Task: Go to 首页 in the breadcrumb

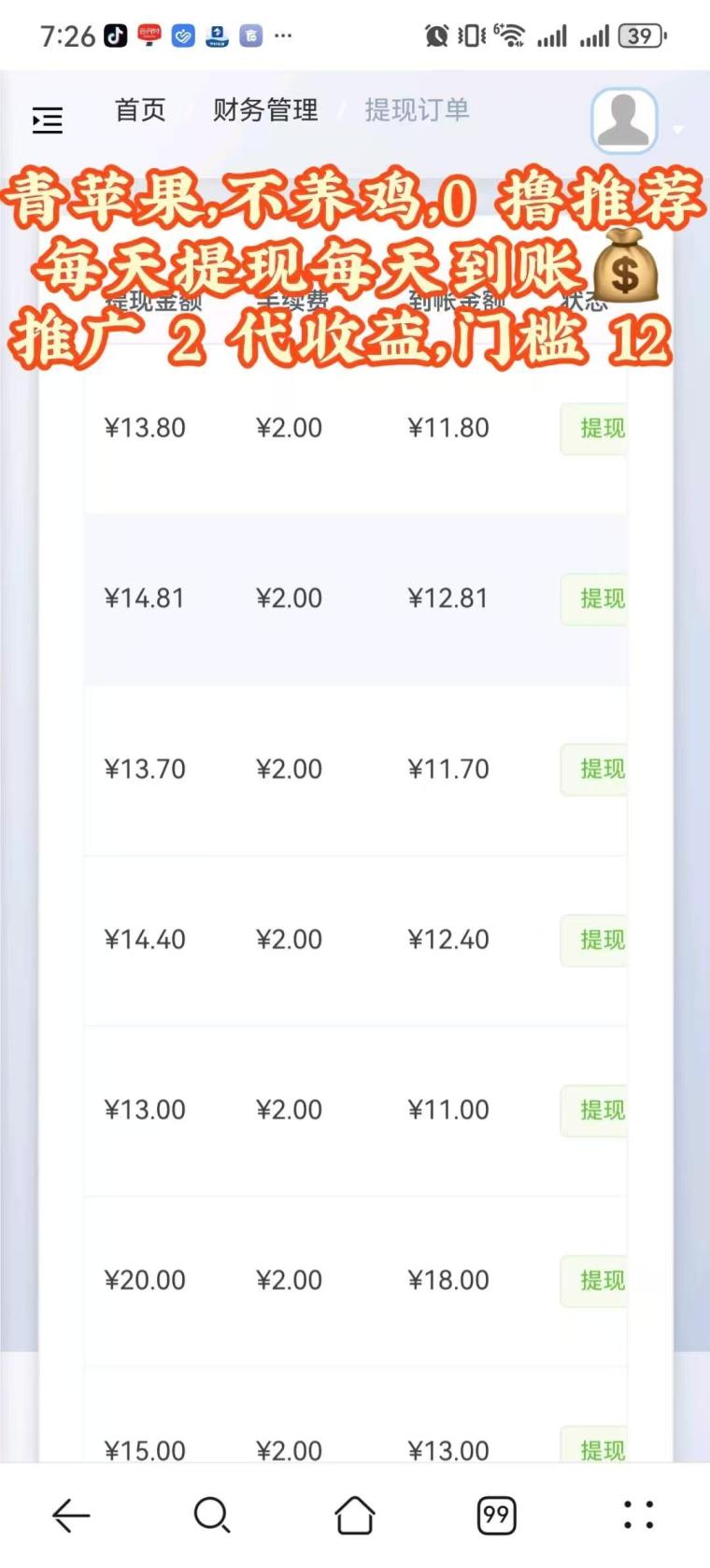Action: click(x=140, y=110)
